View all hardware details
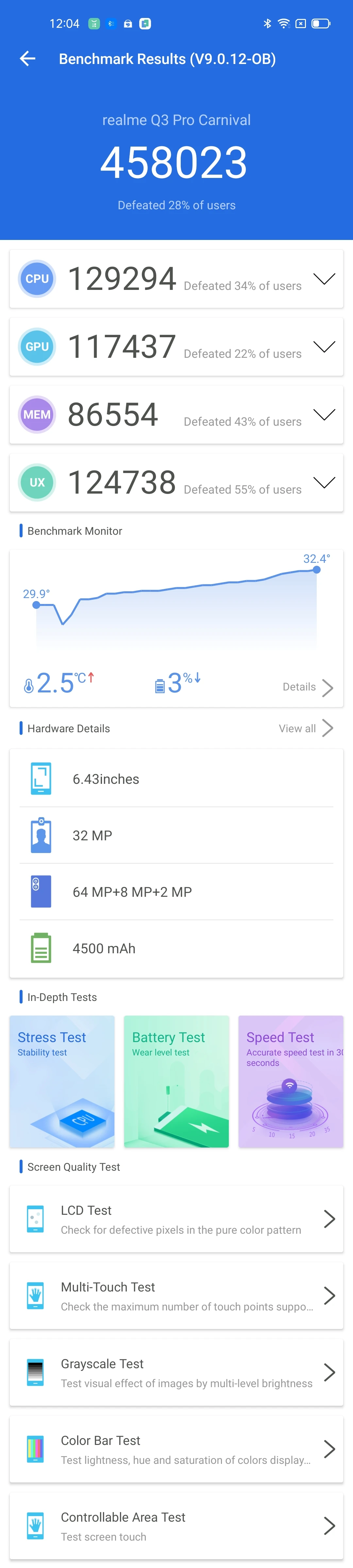Screen dimensions: 353x1568 (x=306, y=729)
